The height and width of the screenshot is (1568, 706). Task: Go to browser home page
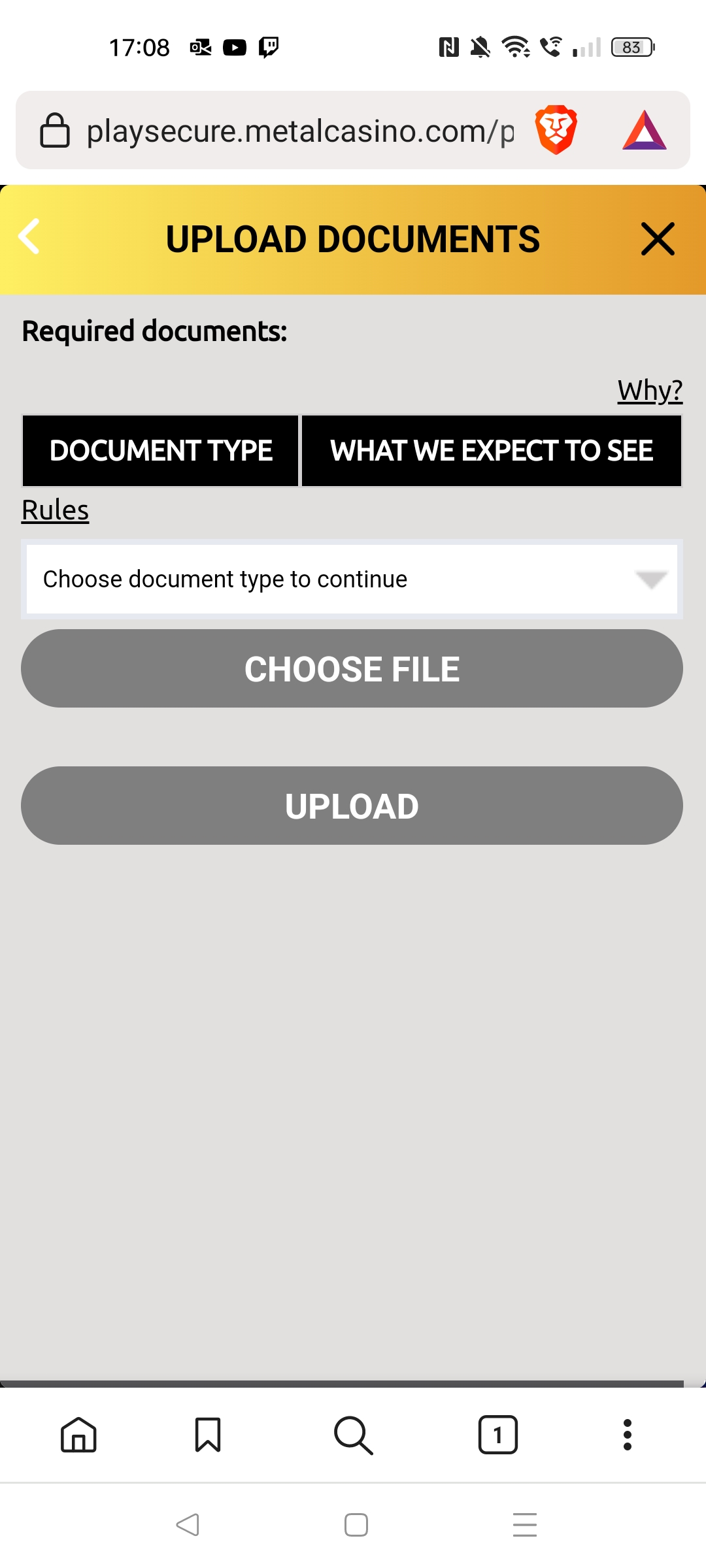pyautogui.click(x=78, y=1435)
